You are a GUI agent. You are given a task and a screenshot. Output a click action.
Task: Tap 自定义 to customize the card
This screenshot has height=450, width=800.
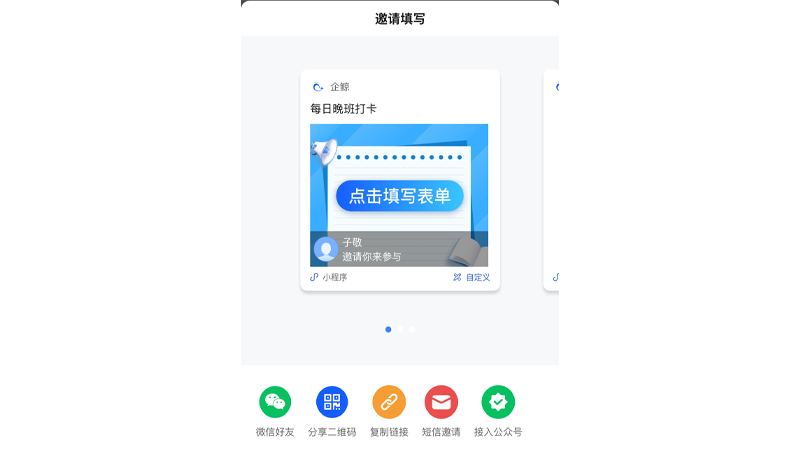click(x=472, y=277)
